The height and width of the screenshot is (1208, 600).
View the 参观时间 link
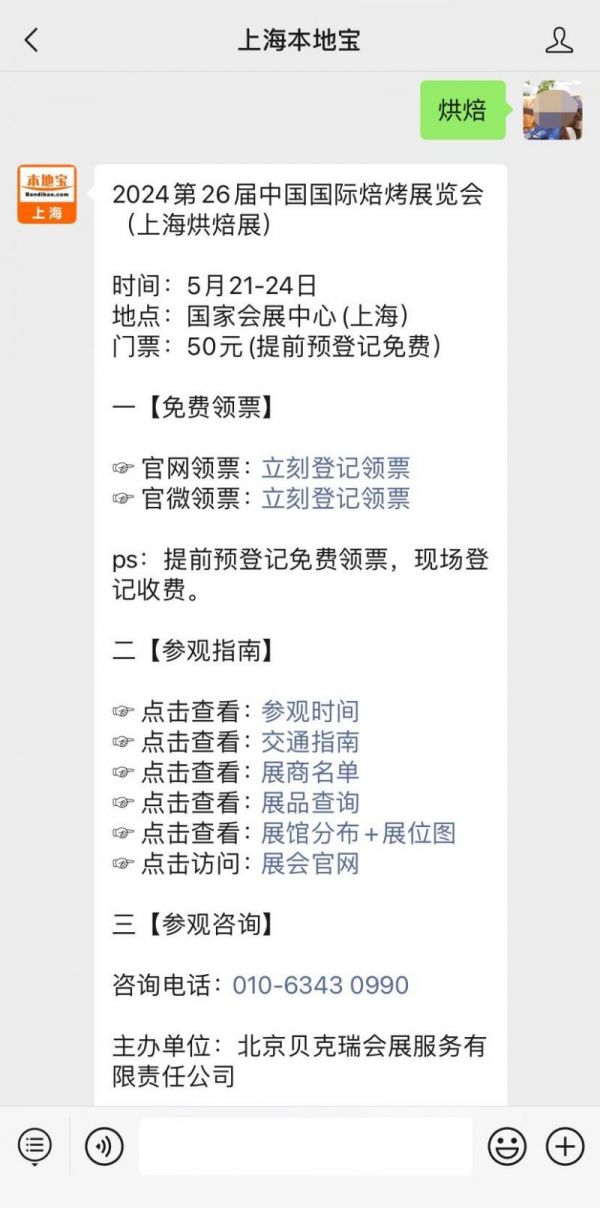pos(310,712)
